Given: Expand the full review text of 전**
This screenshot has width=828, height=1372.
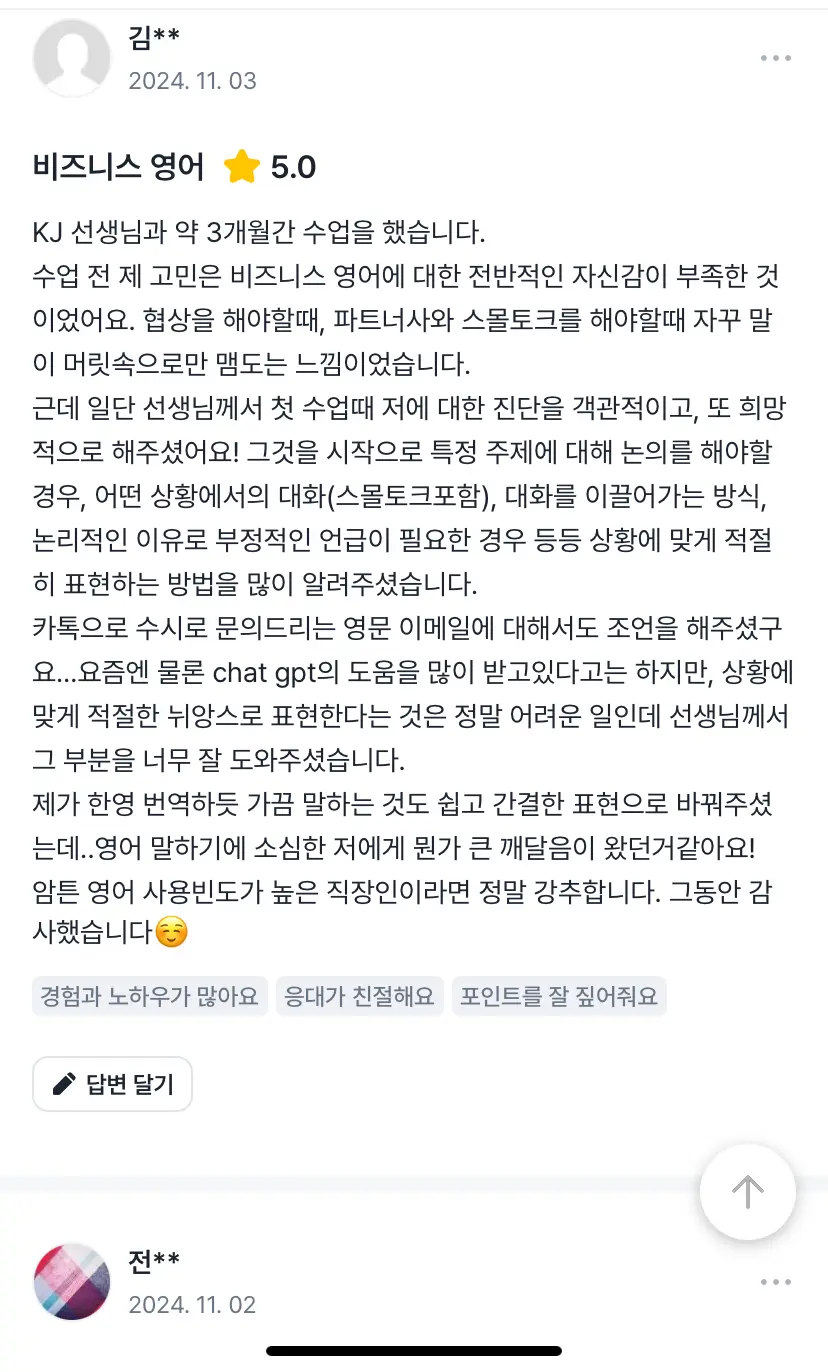Looking at the screenshot, I should pyautogui.click(x=414, y=1300).
